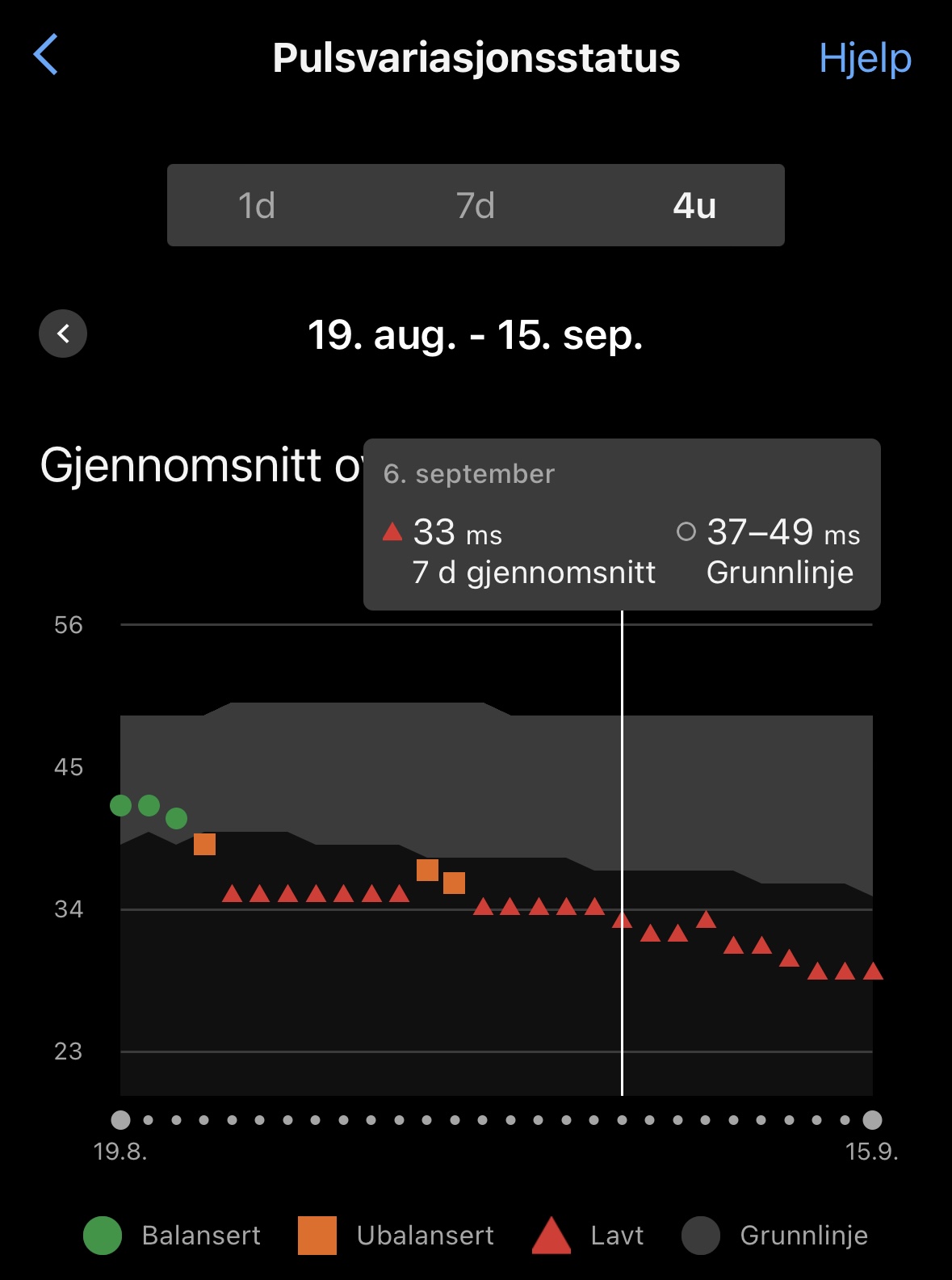
Task: Select the 15.9. end day dot
Action: click(x=872, y=1119)
